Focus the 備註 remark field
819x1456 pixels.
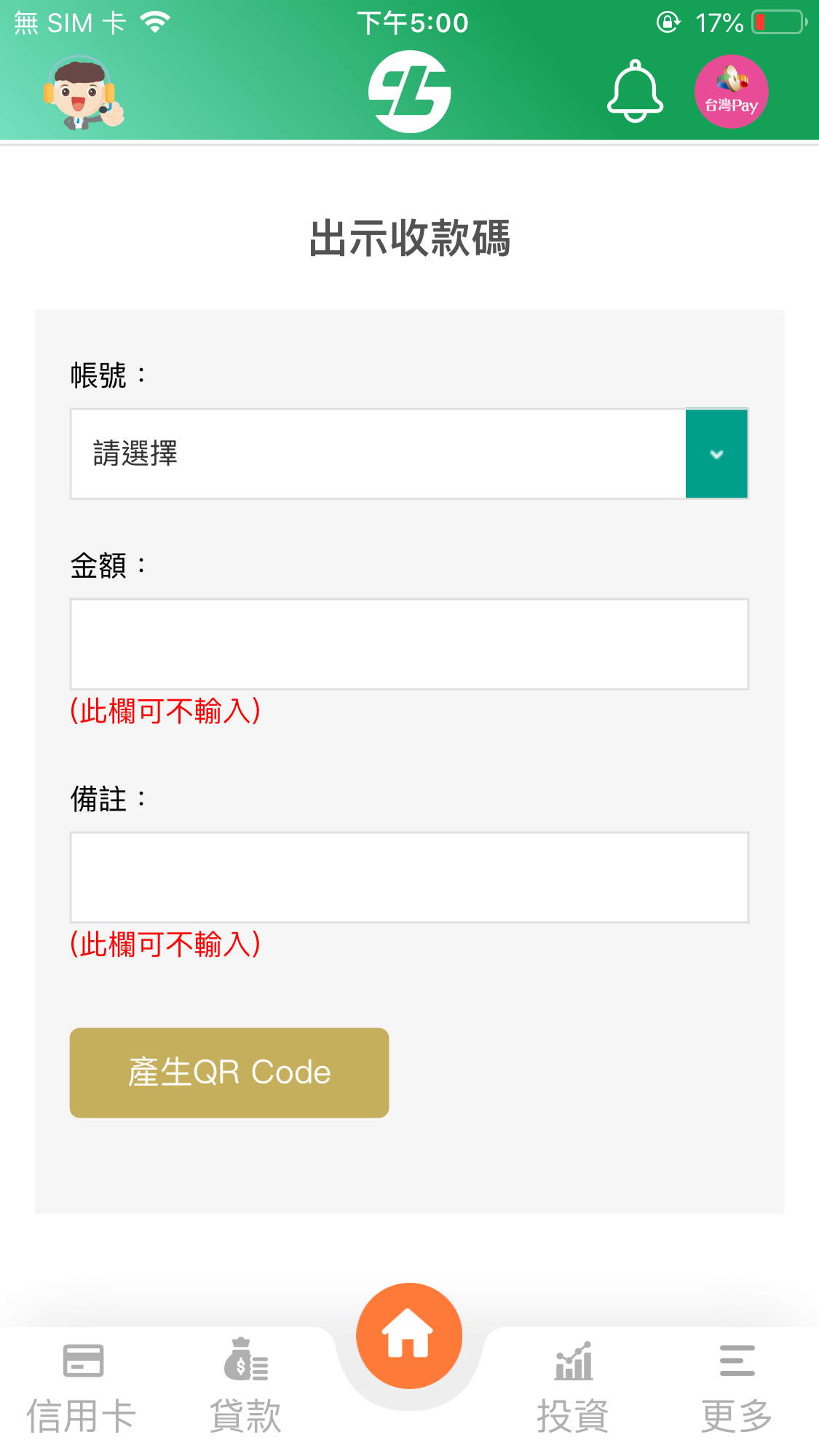point(409,878)
